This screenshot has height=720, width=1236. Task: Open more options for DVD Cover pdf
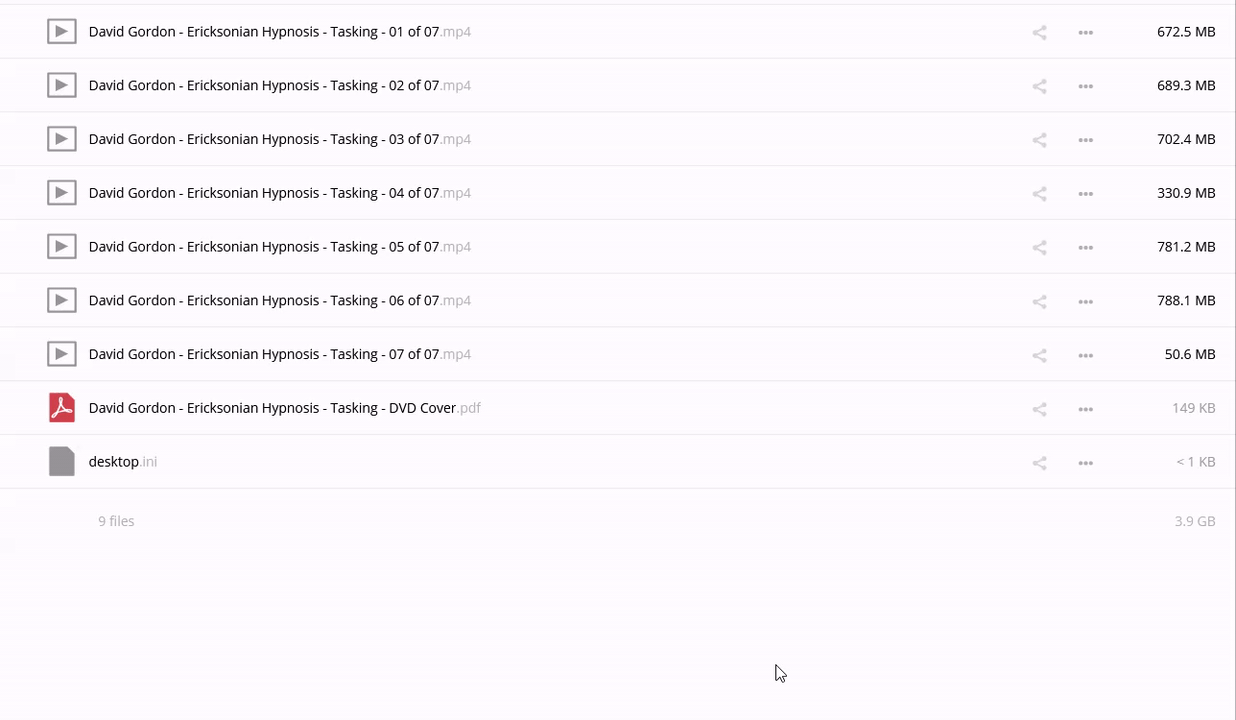click(x=1085, y=409)
